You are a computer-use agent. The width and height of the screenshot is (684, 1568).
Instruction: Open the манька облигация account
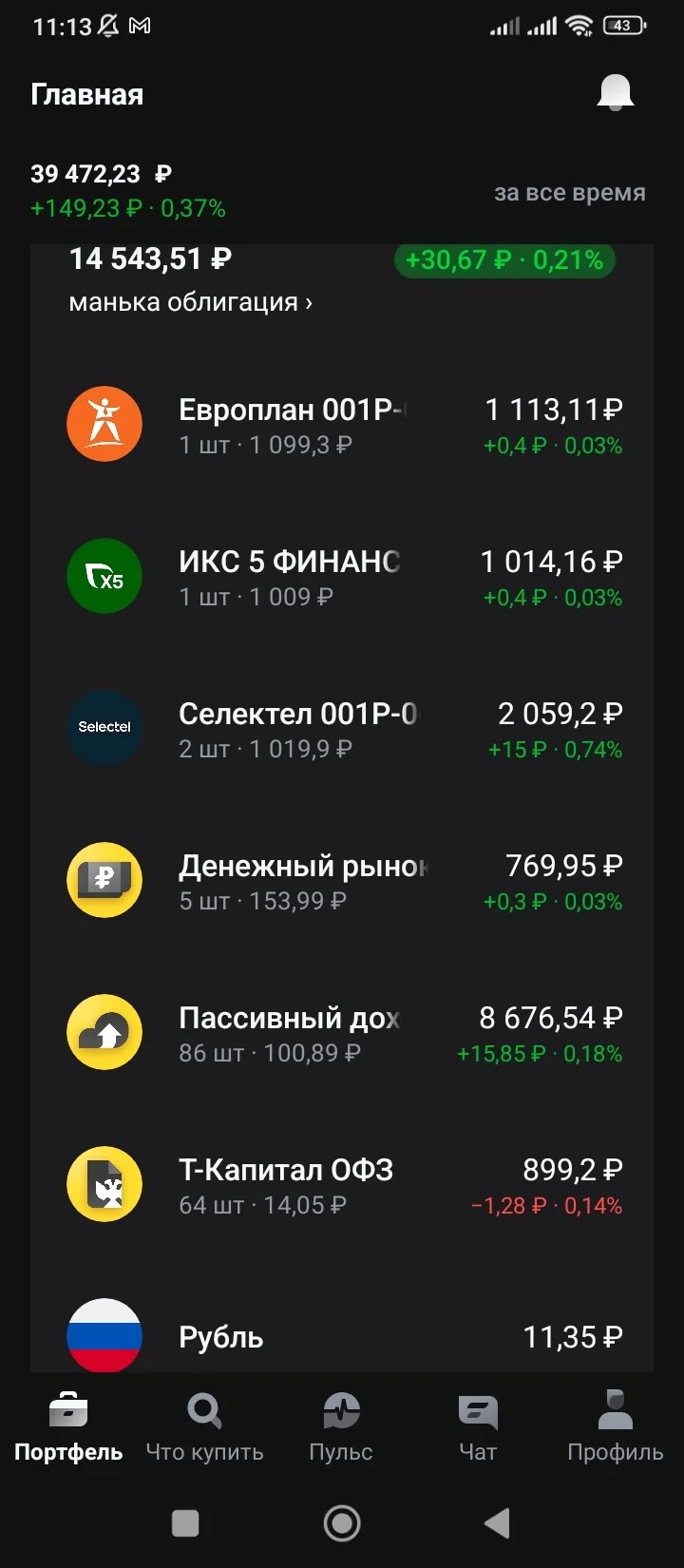pyautogui.click(x=190, y=302)
